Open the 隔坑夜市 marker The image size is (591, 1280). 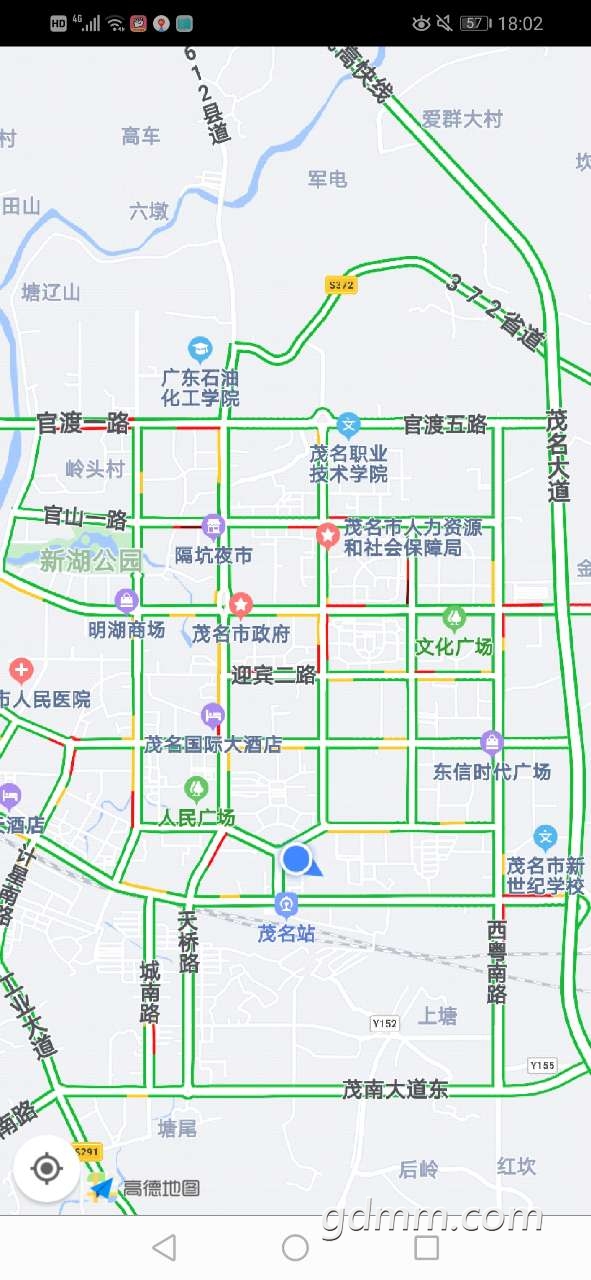213,526
